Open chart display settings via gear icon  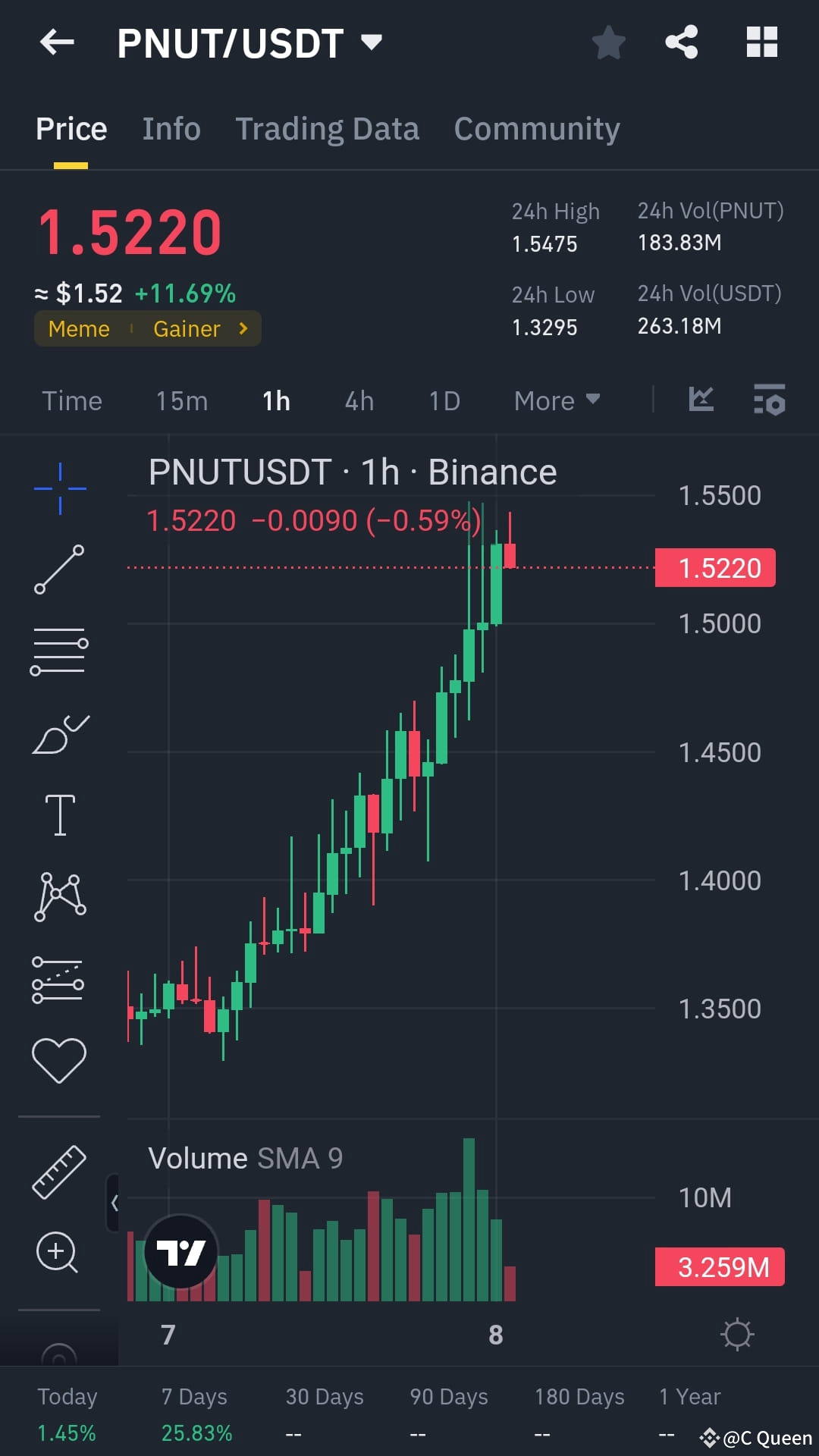pyautogui.click(x=737, y=1333)
